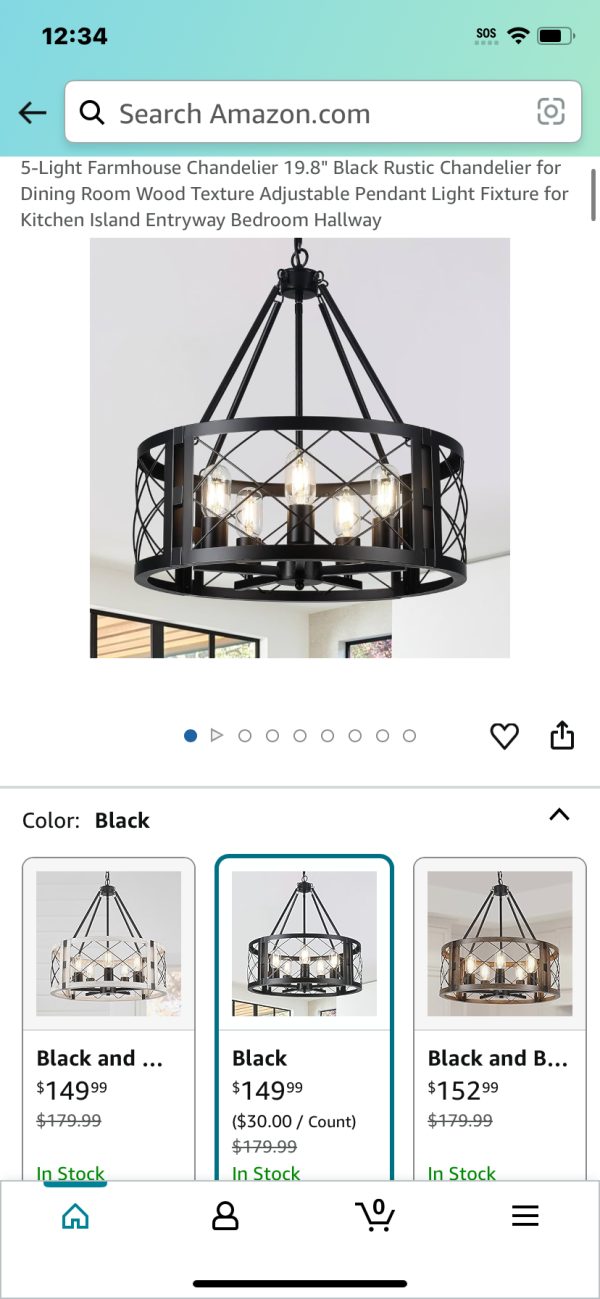Select the Black color option card
The image size is (600, 1299).
click(x=304, y=1015)
